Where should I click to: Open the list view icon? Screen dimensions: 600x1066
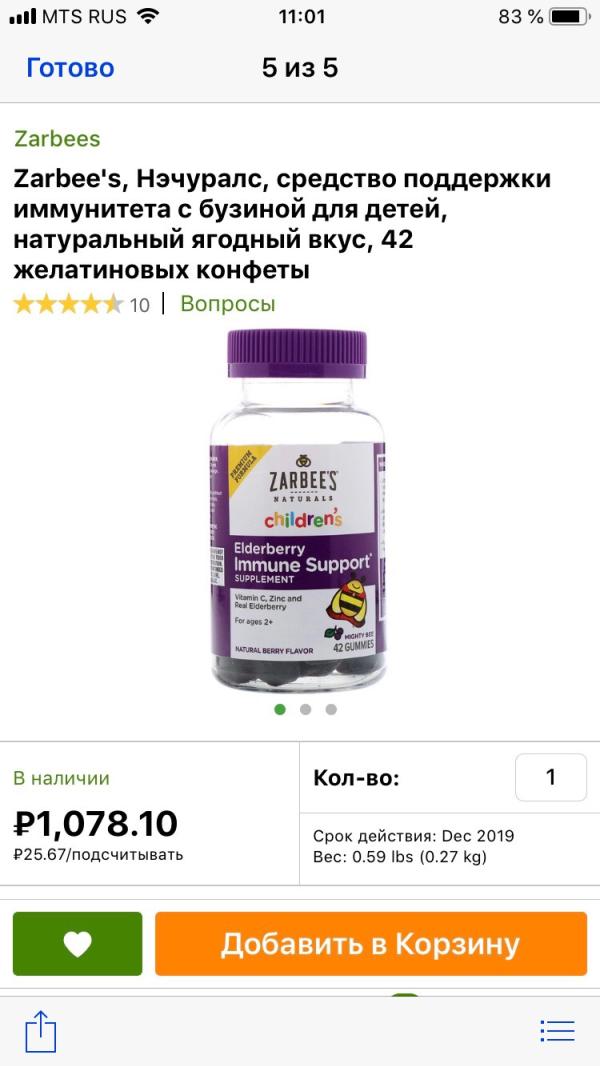[556, 1030]
